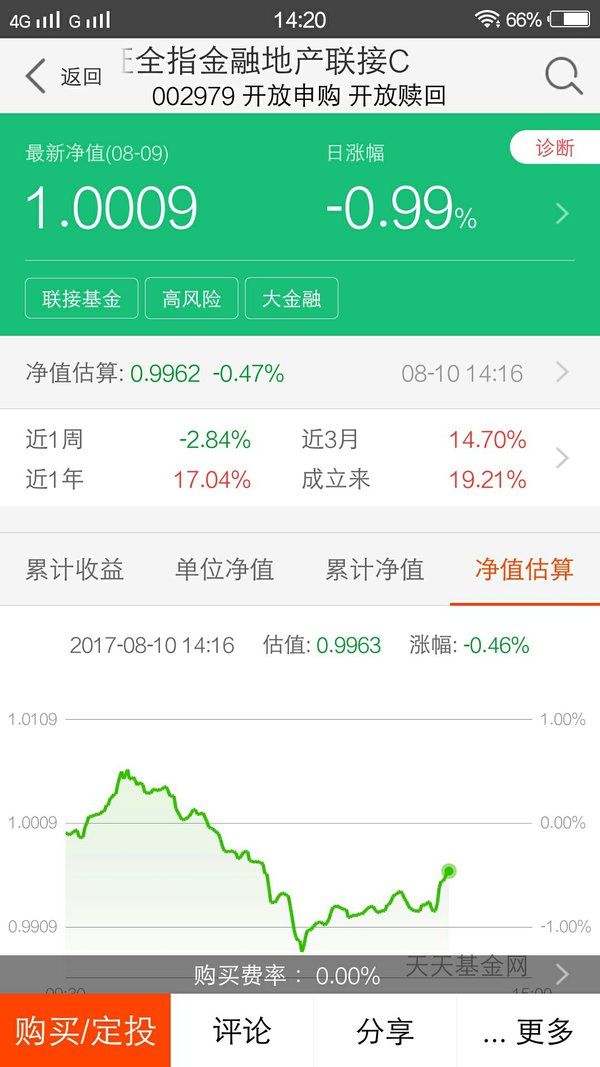600x1067 pixels.
Task: Select the 累计净值 tab
Action: (x=375, y=569)
